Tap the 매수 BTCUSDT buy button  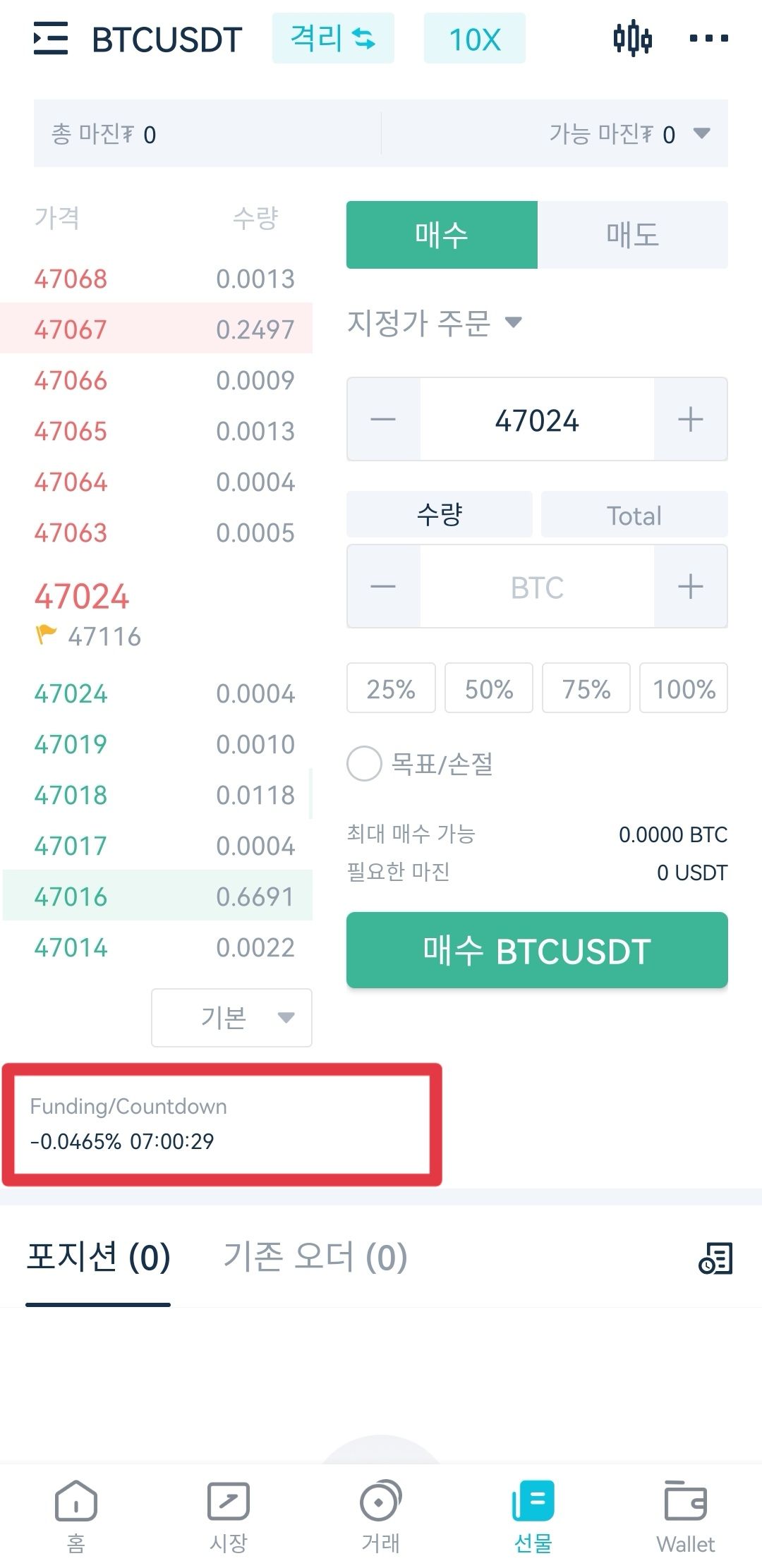537,950
